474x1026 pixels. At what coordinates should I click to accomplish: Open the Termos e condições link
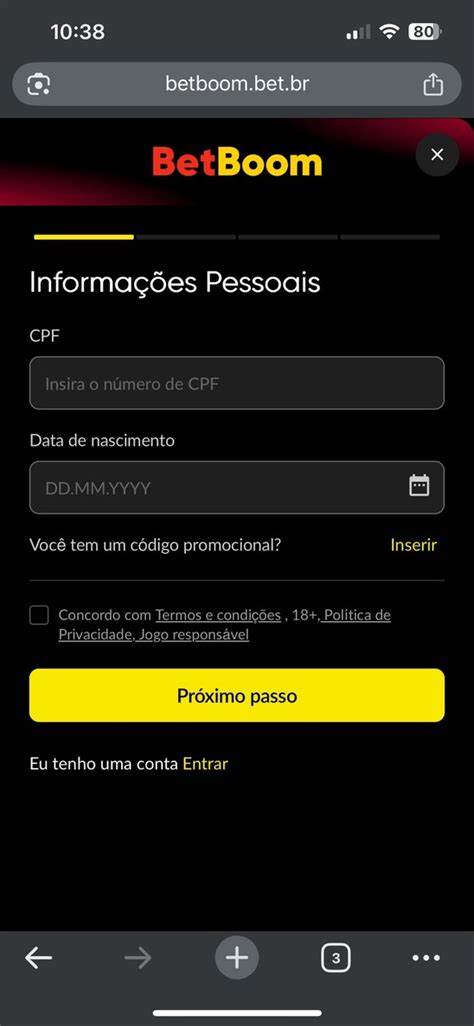point(218,615)
